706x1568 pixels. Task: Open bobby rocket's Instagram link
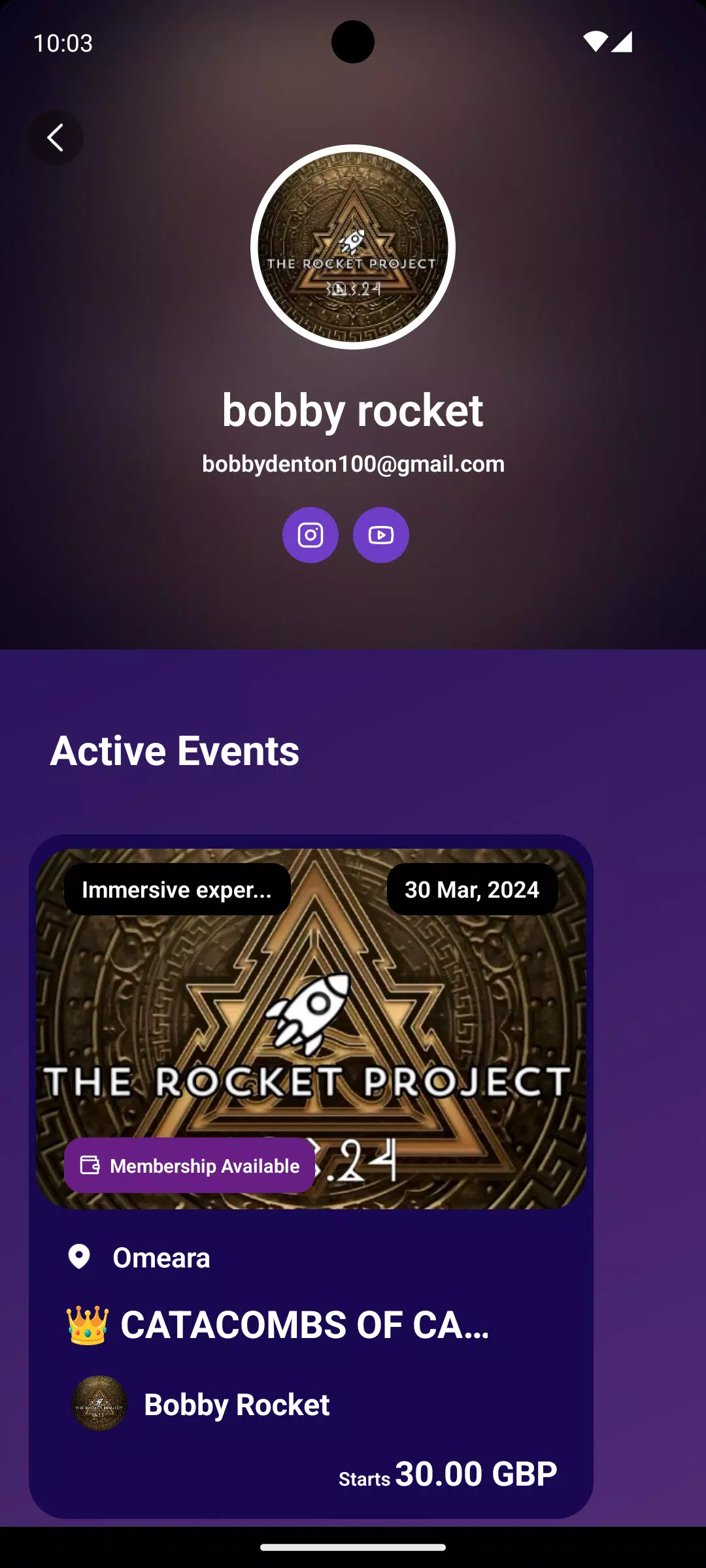click(x=311, y=535)
